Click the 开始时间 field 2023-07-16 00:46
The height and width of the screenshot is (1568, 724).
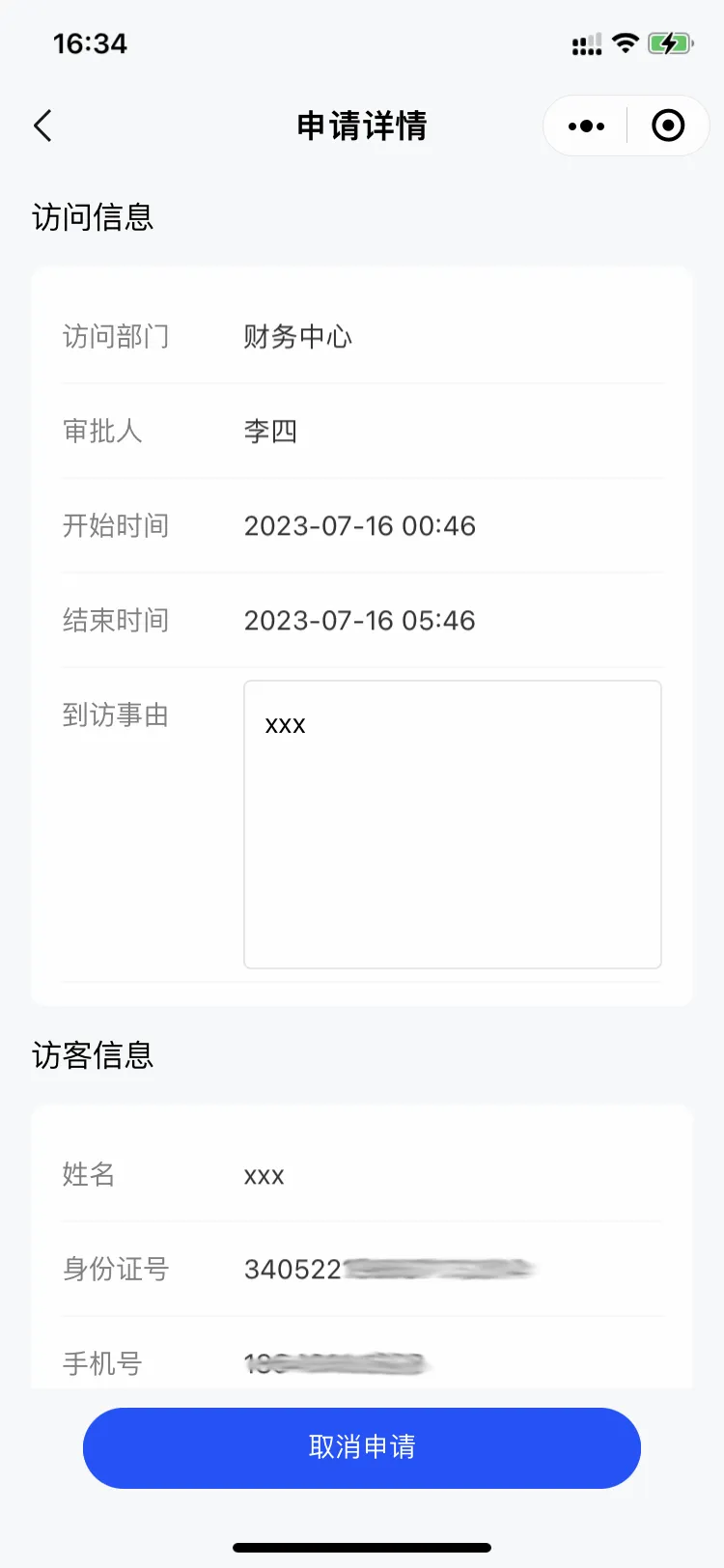pyautogui.click(x=360, y=525)
